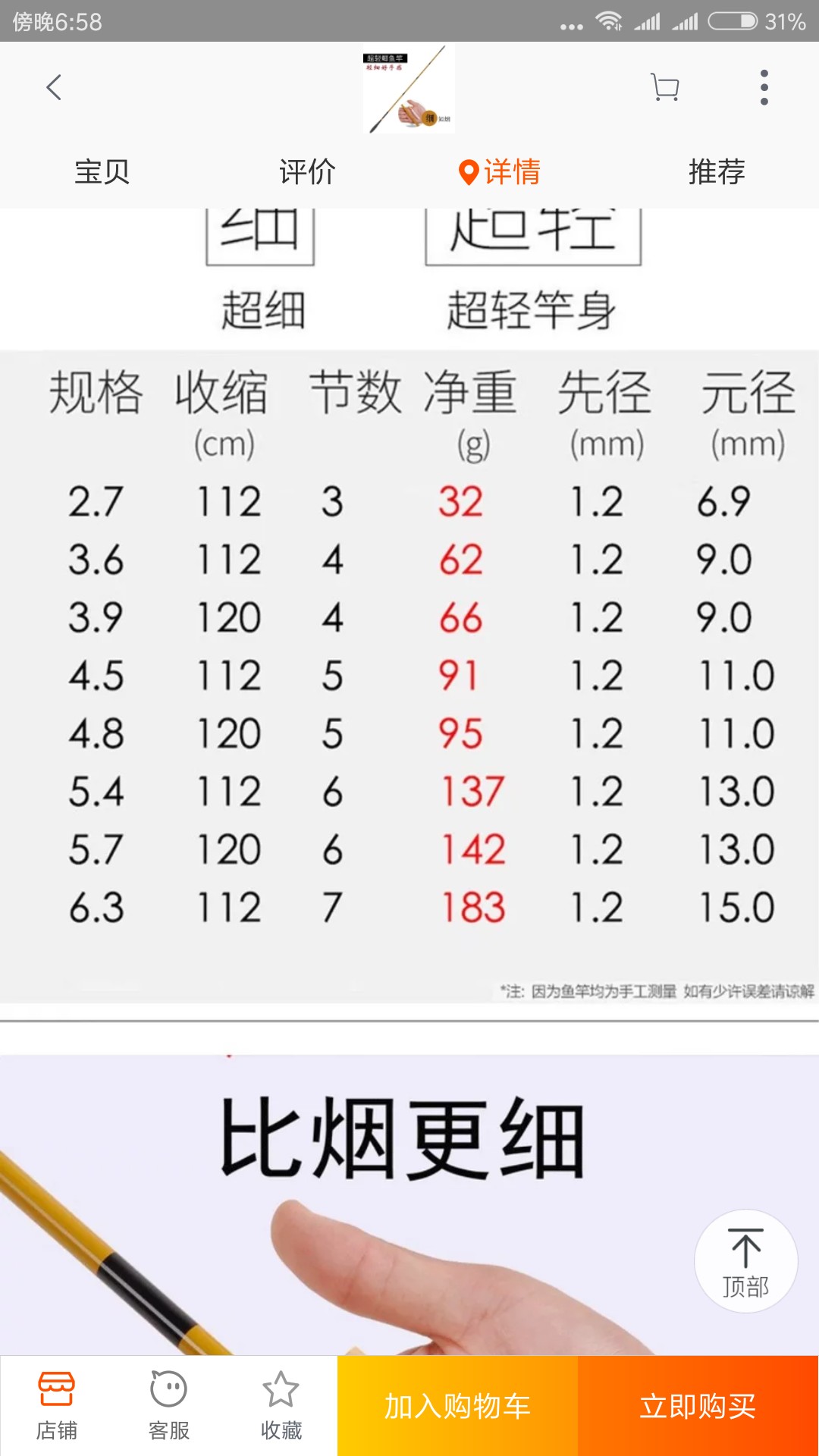Tap 立即购买 to buy now
This screenshot has width=819, height=1456.
point(698,1406)
